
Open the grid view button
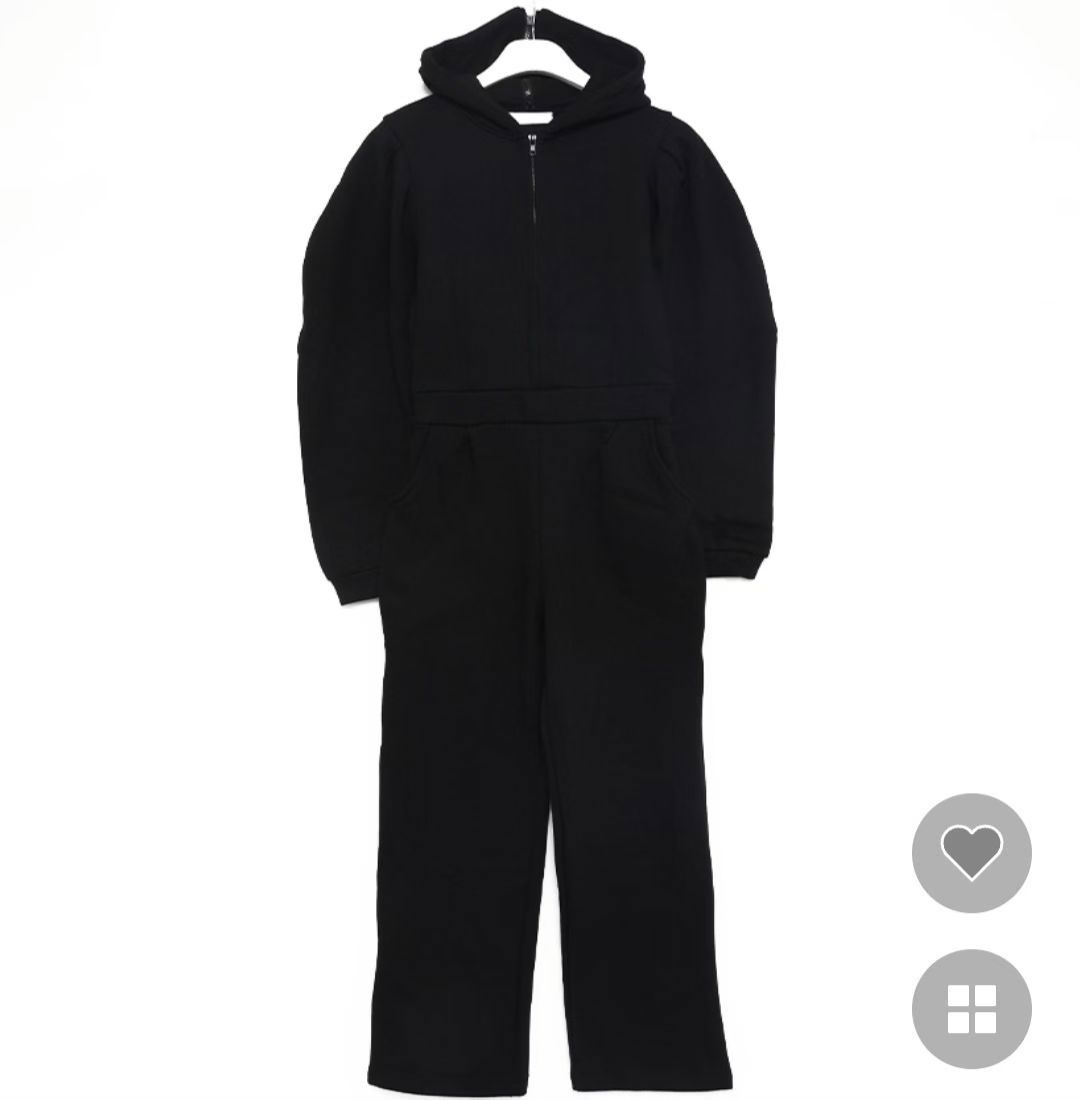pyautogui.click(x=971, y=1007)
